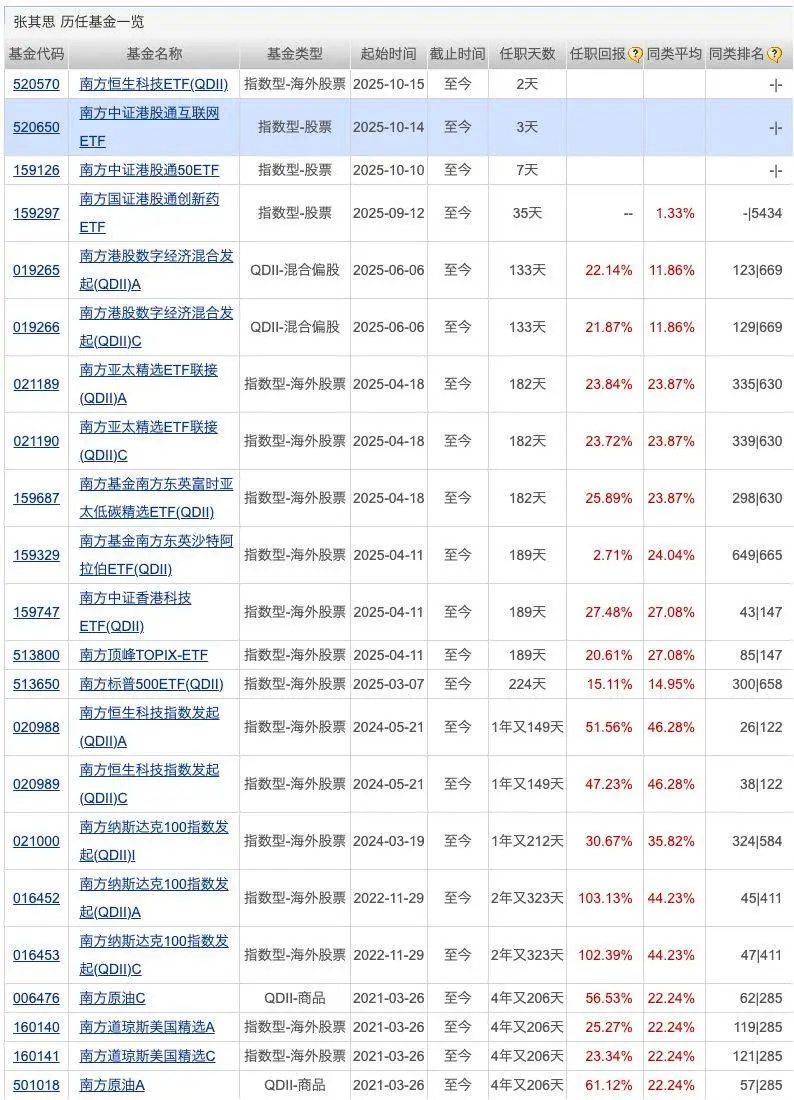Open 南方恒生科技ETF(QDII) fund page
This screenshot has height=1100, width=794.
pyautogui.click(x=152, y=84)
